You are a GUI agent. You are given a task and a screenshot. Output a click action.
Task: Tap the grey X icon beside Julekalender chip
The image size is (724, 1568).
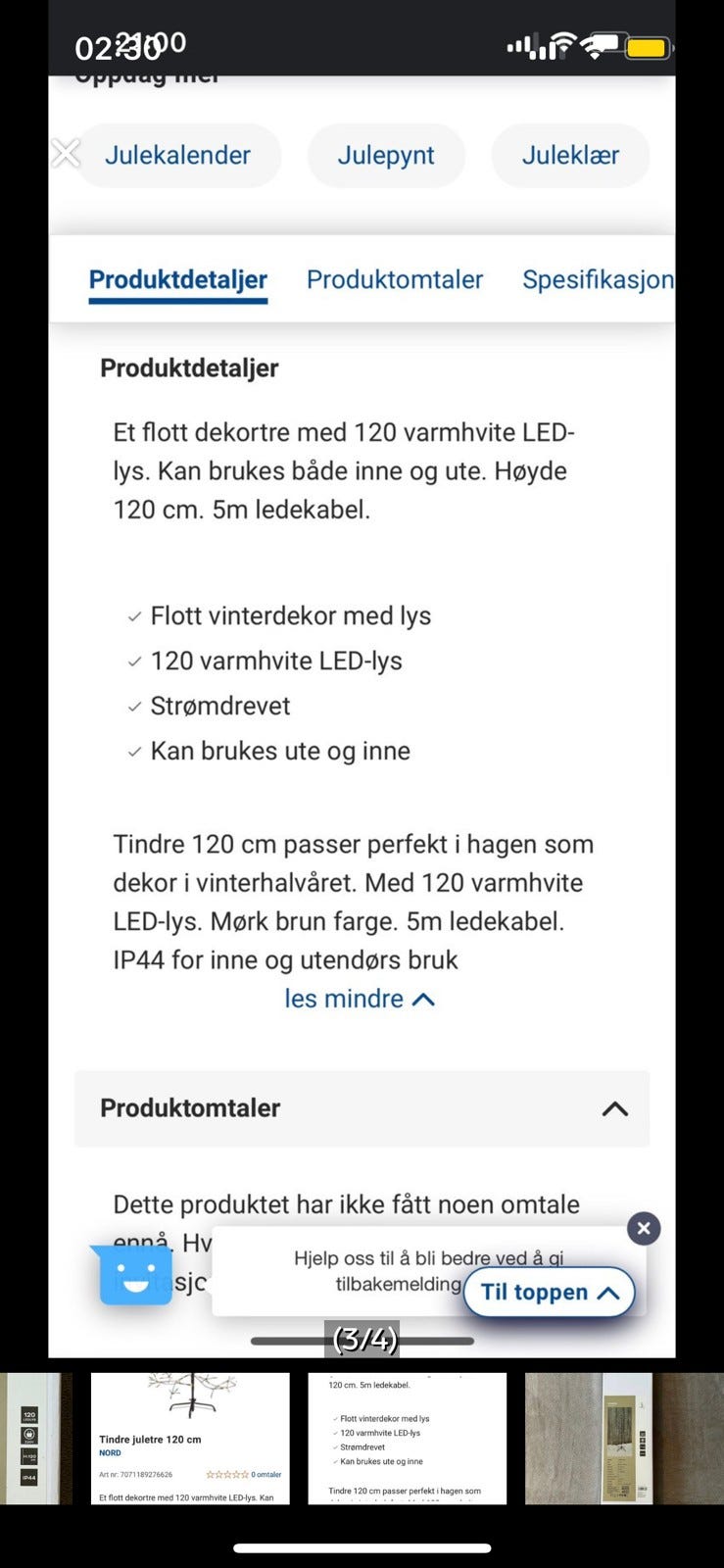(65, 153)
